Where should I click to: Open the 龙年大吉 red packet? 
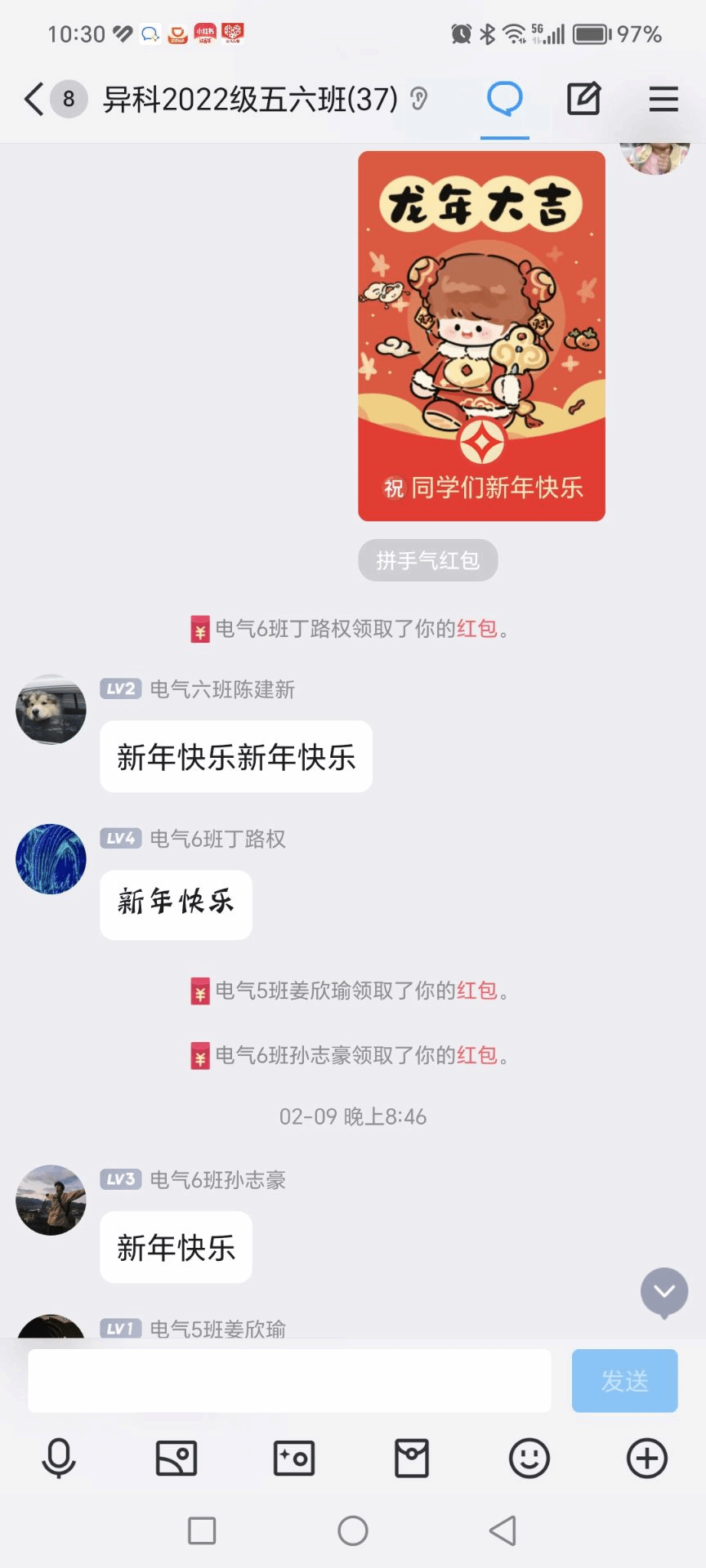(481, 336)
